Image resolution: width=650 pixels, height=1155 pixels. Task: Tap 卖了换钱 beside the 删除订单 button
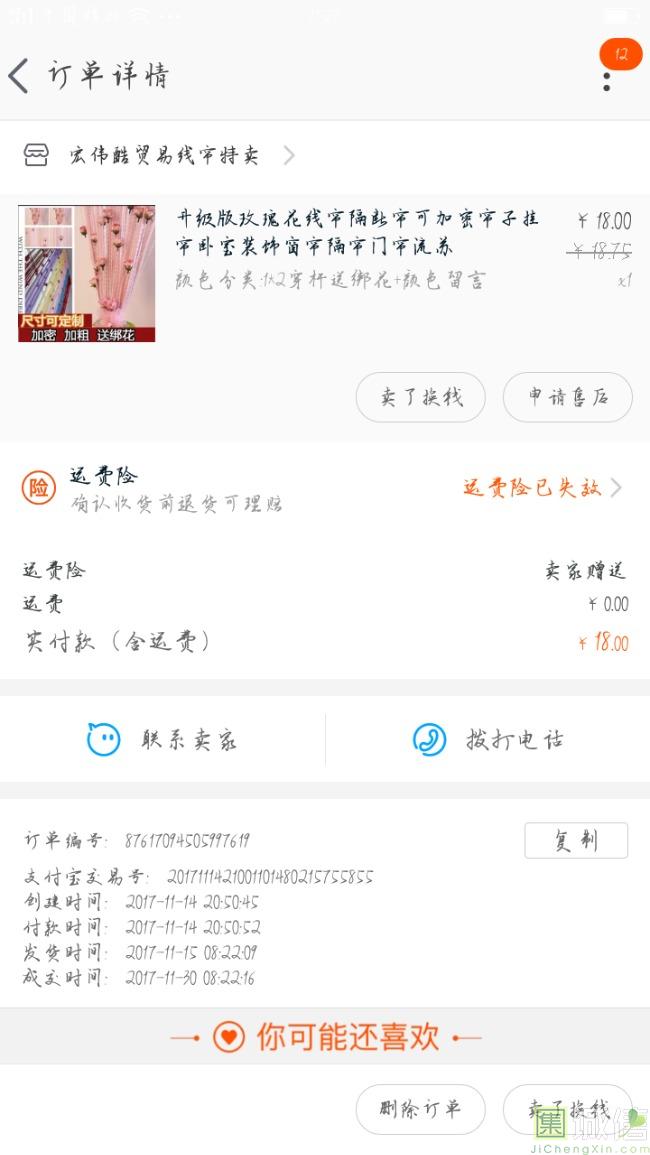pyautogui.click(x=567, y=1109)
